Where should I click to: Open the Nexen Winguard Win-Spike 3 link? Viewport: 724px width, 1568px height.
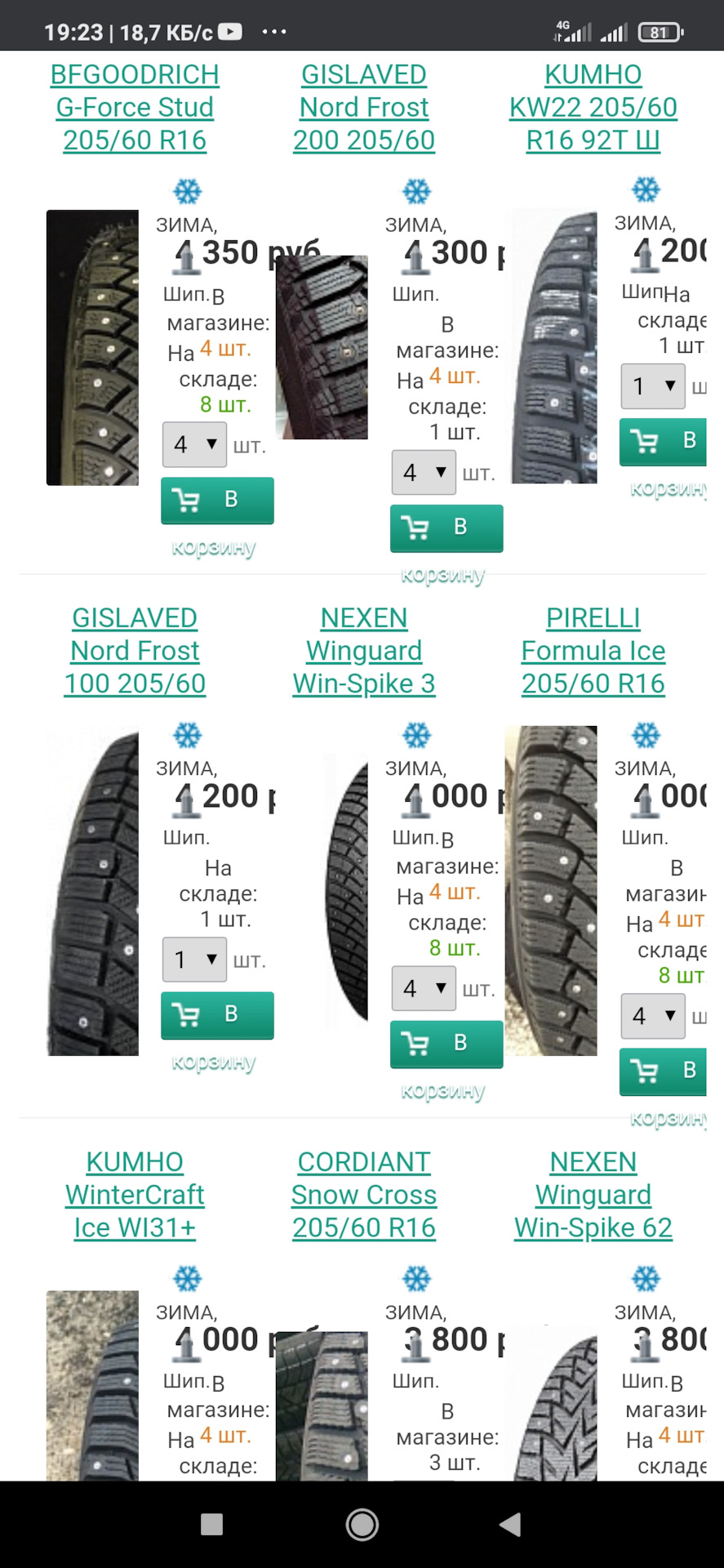pyautogui.click(x=364, y=651)
